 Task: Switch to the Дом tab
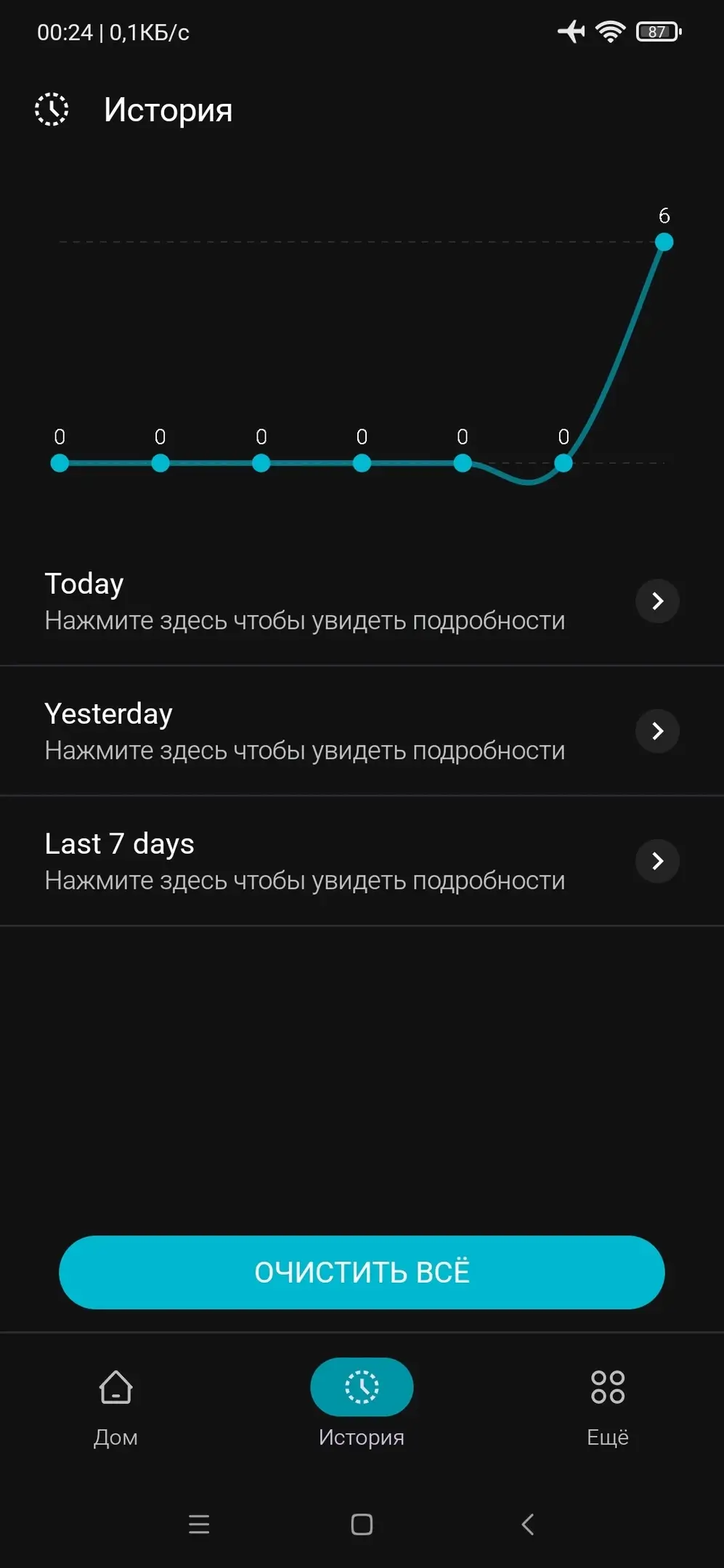115,1405
